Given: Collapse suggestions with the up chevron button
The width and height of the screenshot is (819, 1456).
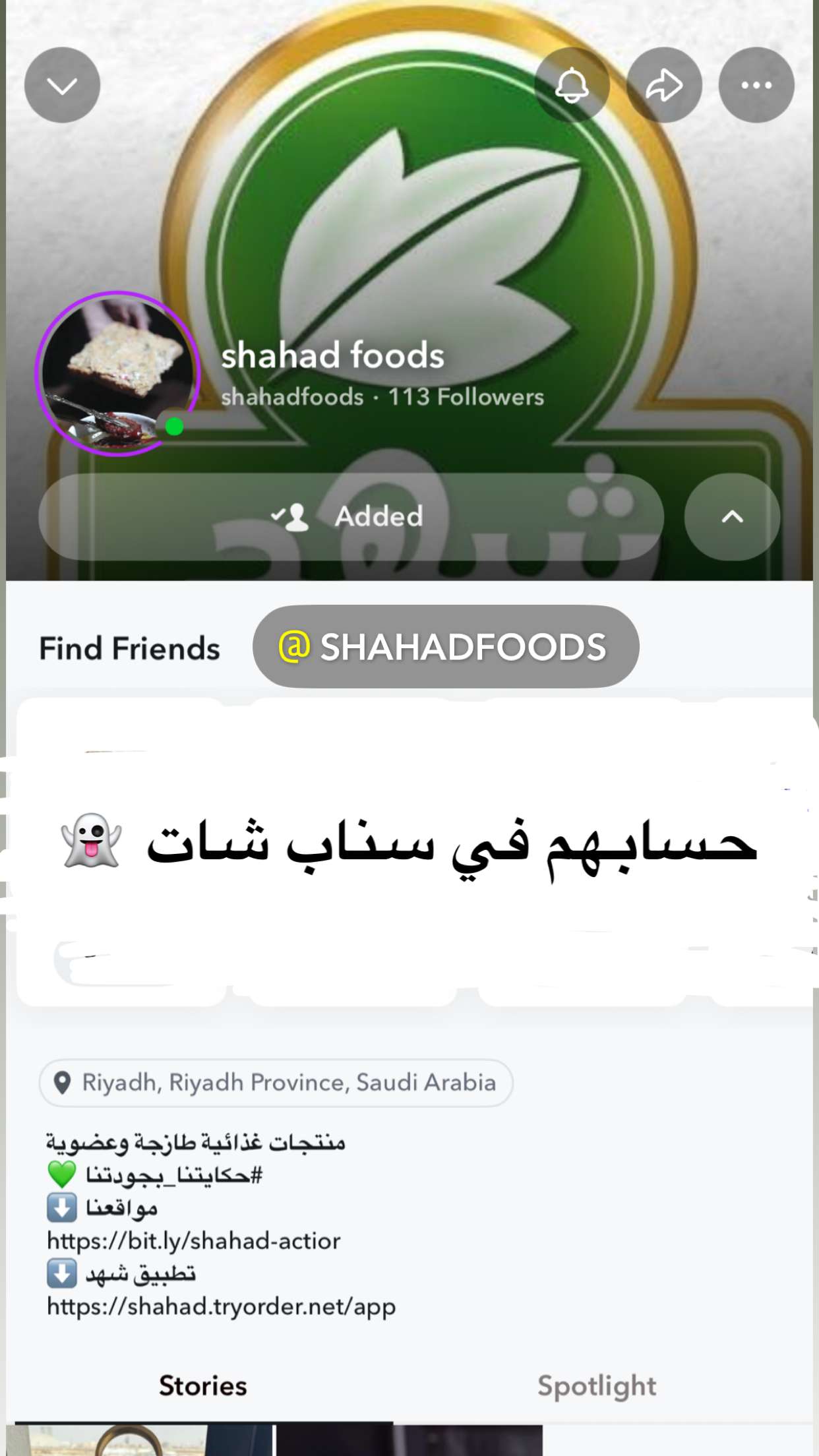Looking at the screenshot, I should (x=732, y=516).
